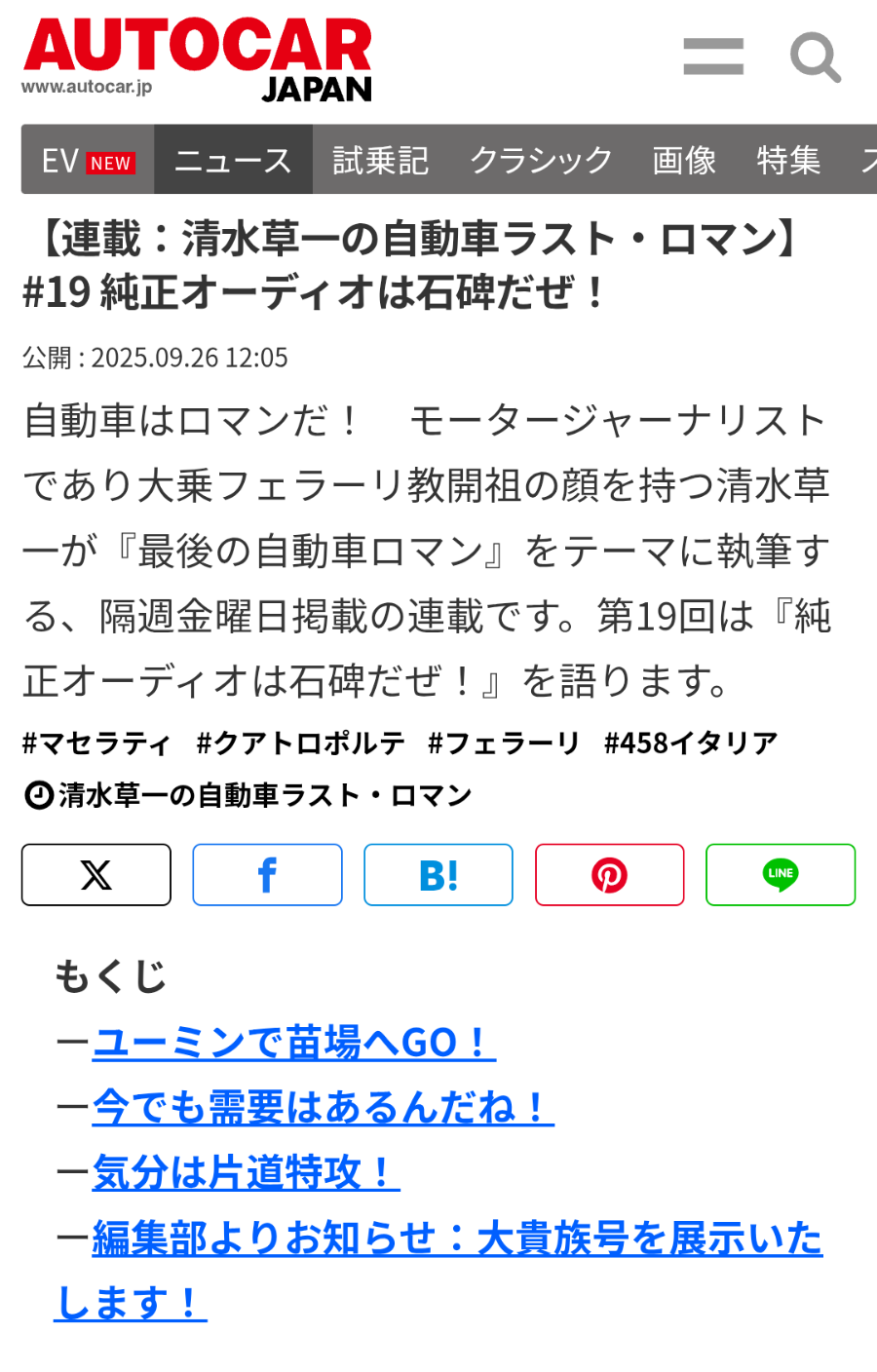Share via LINE
Image resolution: width=877 pixels, height=1372 pixels.
pos(781,875)
